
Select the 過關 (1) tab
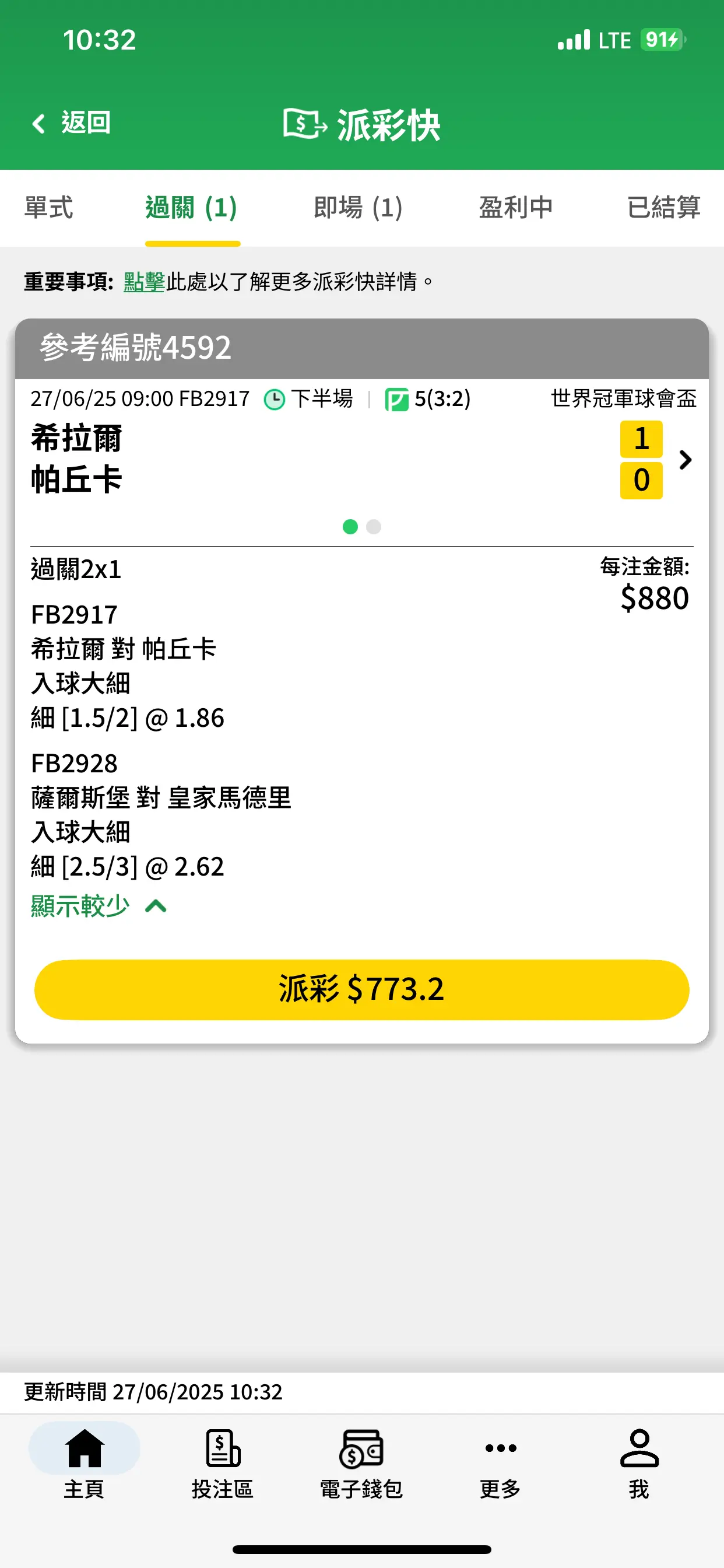tap(192, 207)
